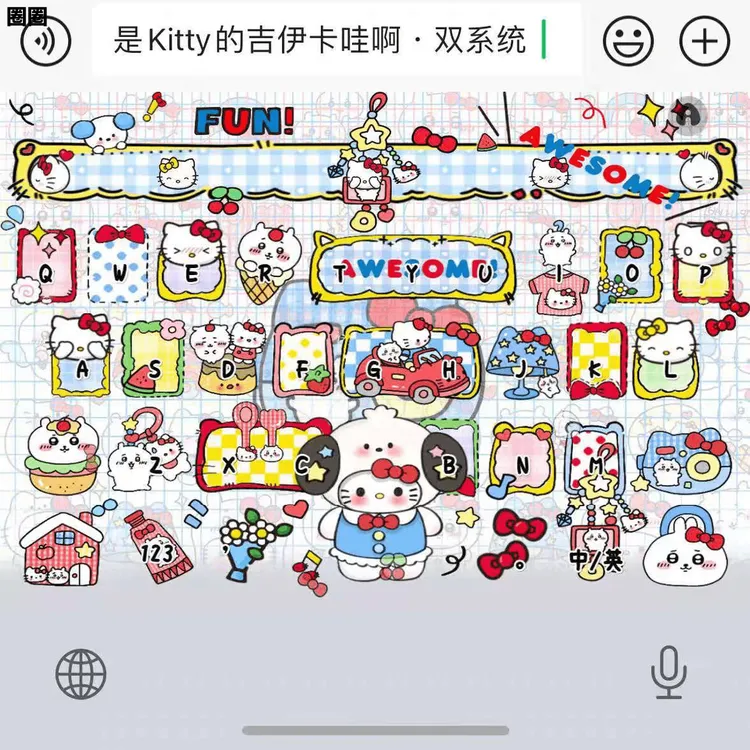Open the plus attachments menu

point(705,41)
